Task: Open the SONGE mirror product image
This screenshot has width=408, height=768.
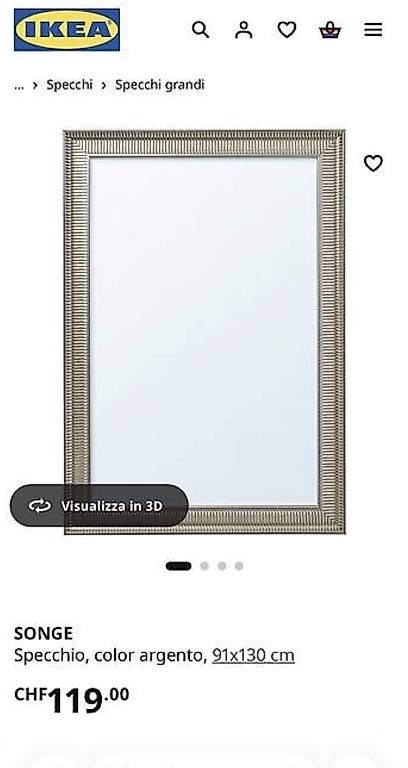Action: tap(204, 332)
